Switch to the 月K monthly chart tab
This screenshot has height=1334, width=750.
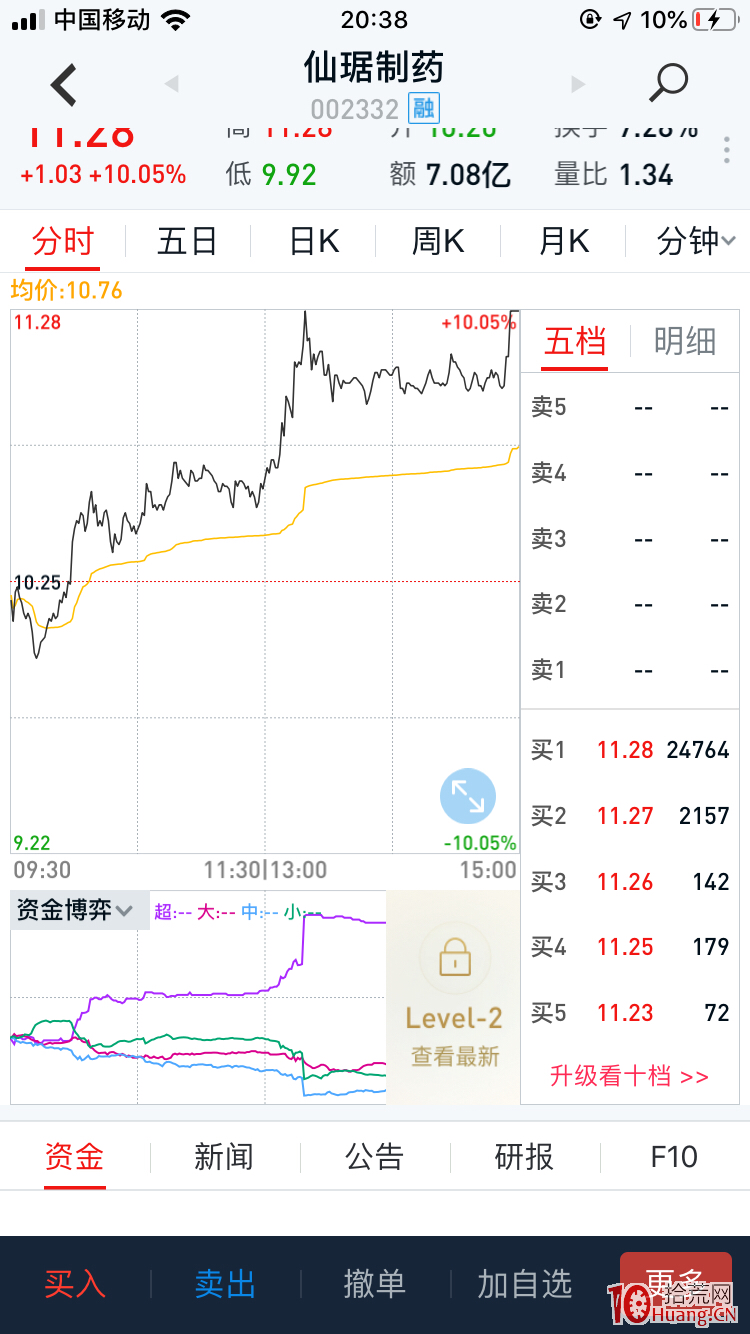point(562,241)
